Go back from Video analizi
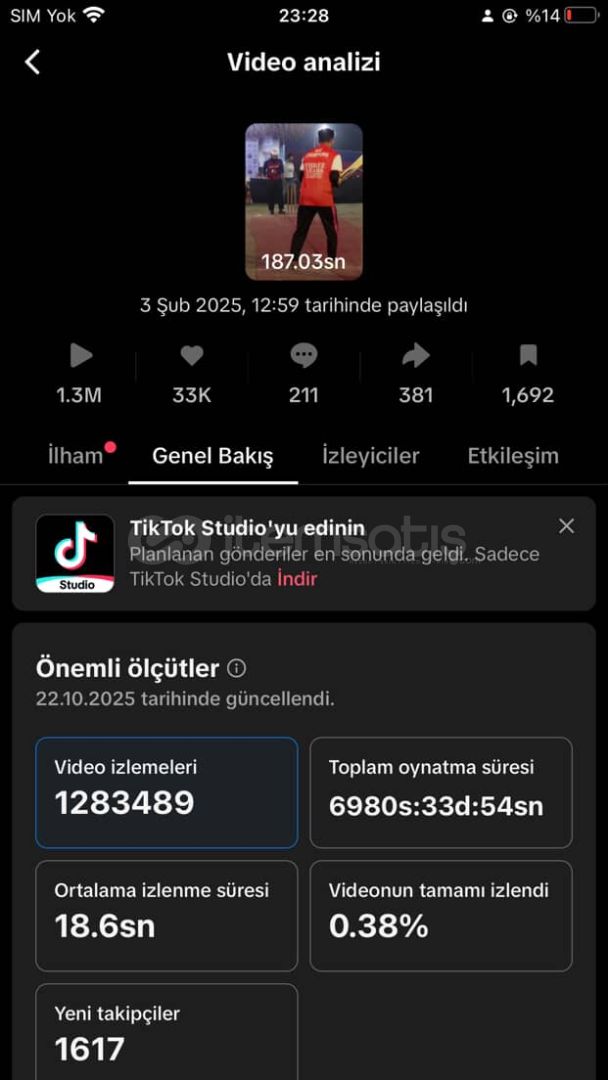The height and width of the screenshot is (1080, 608). pyautogui.click(x=32, y=62)
